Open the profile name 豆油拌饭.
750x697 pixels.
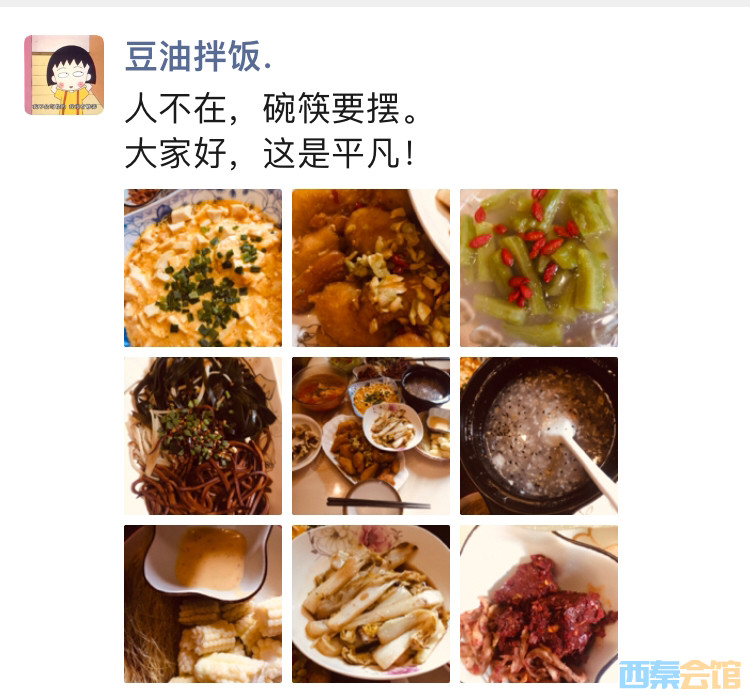tap(197, 57)
